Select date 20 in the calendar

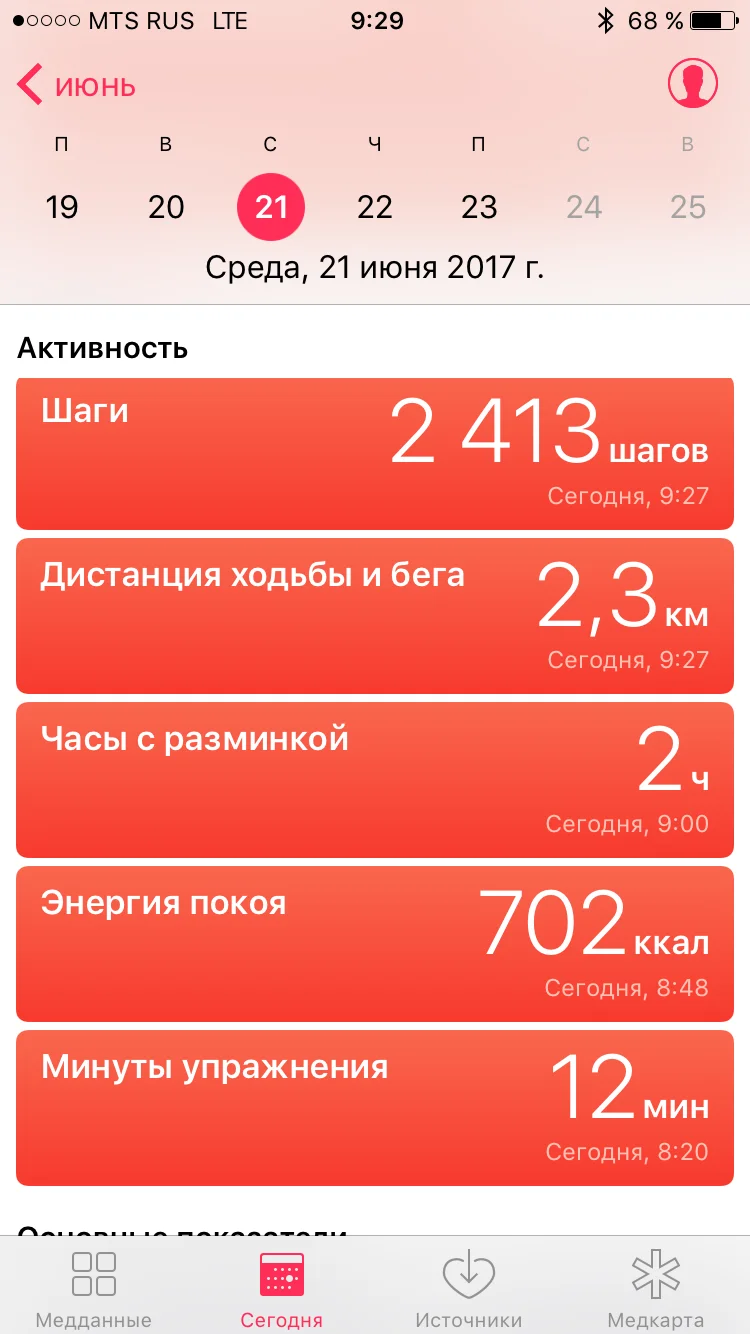click(x=166, y=207)
